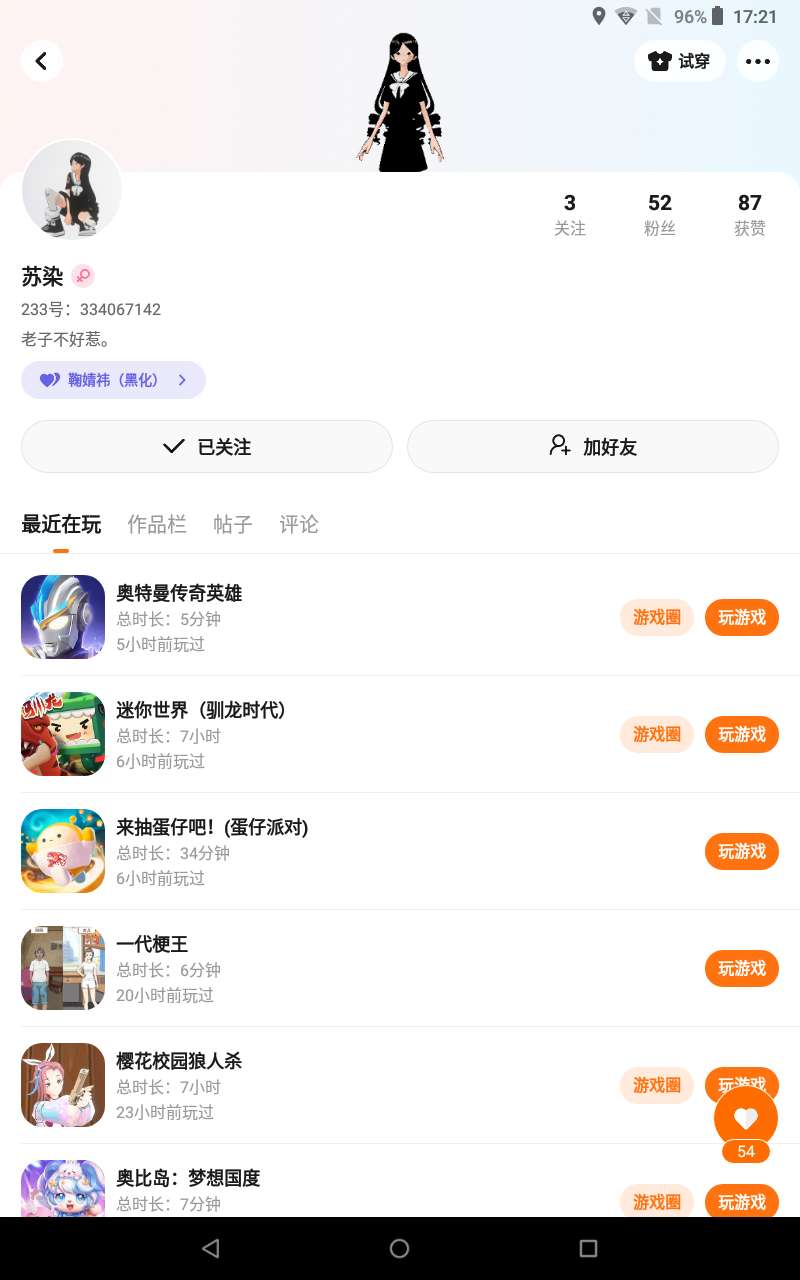Play 奥比岛：梦想国度
This screenshot has width=800, height=1280.
(742, 1201)
